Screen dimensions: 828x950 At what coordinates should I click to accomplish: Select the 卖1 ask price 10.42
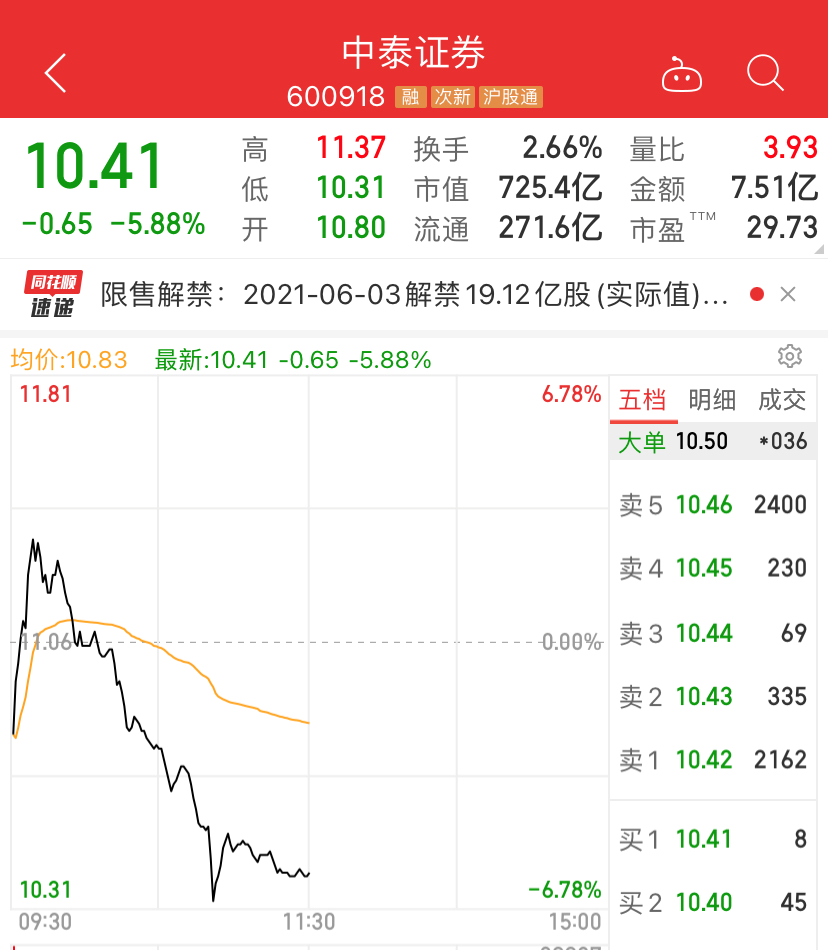[x=712, y=760]
